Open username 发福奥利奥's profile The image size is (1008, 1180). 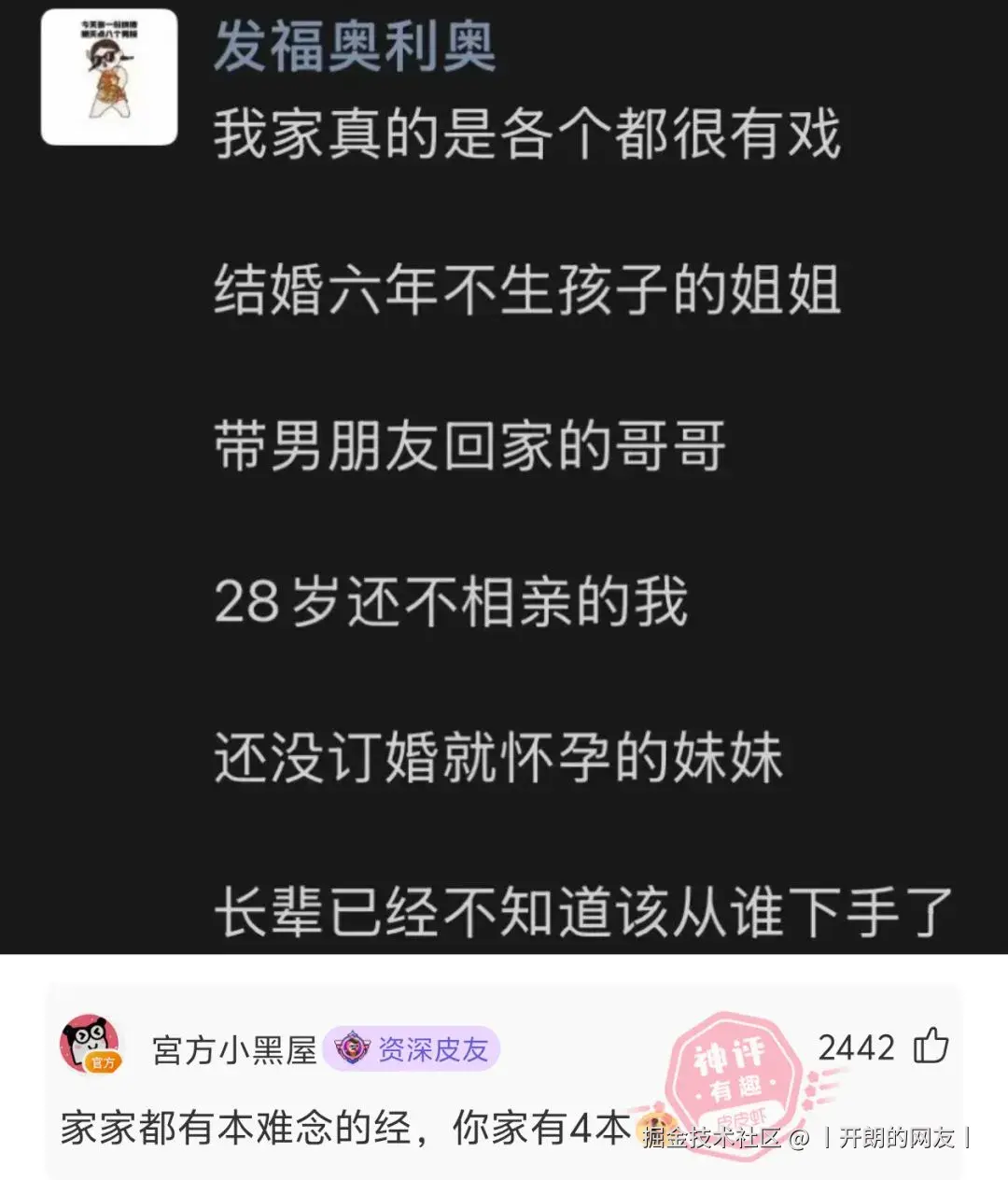pos(355,53)
